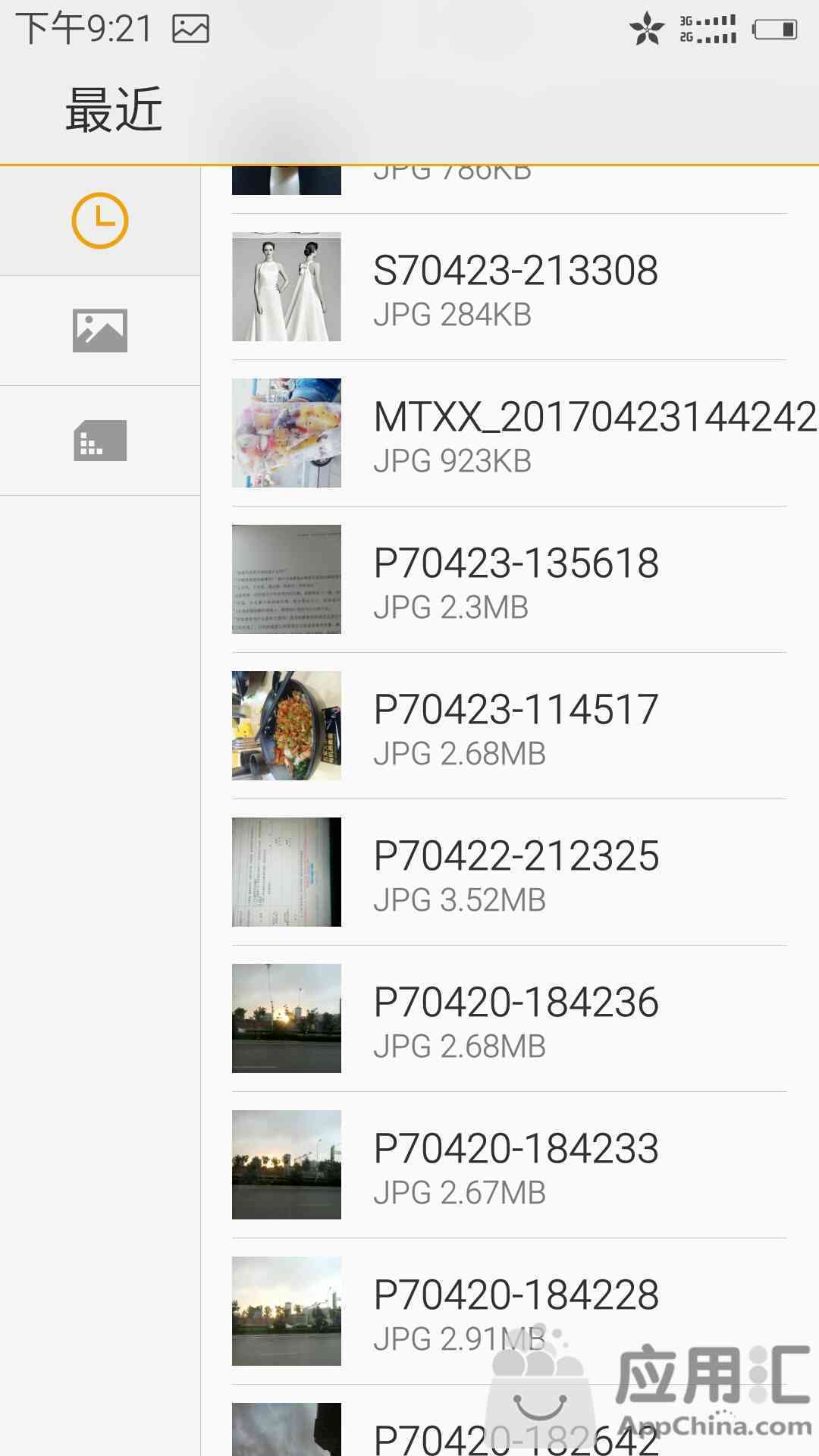Switch to the SD card storage tab
Screen dimensions: 819x1456
point(99,441)
